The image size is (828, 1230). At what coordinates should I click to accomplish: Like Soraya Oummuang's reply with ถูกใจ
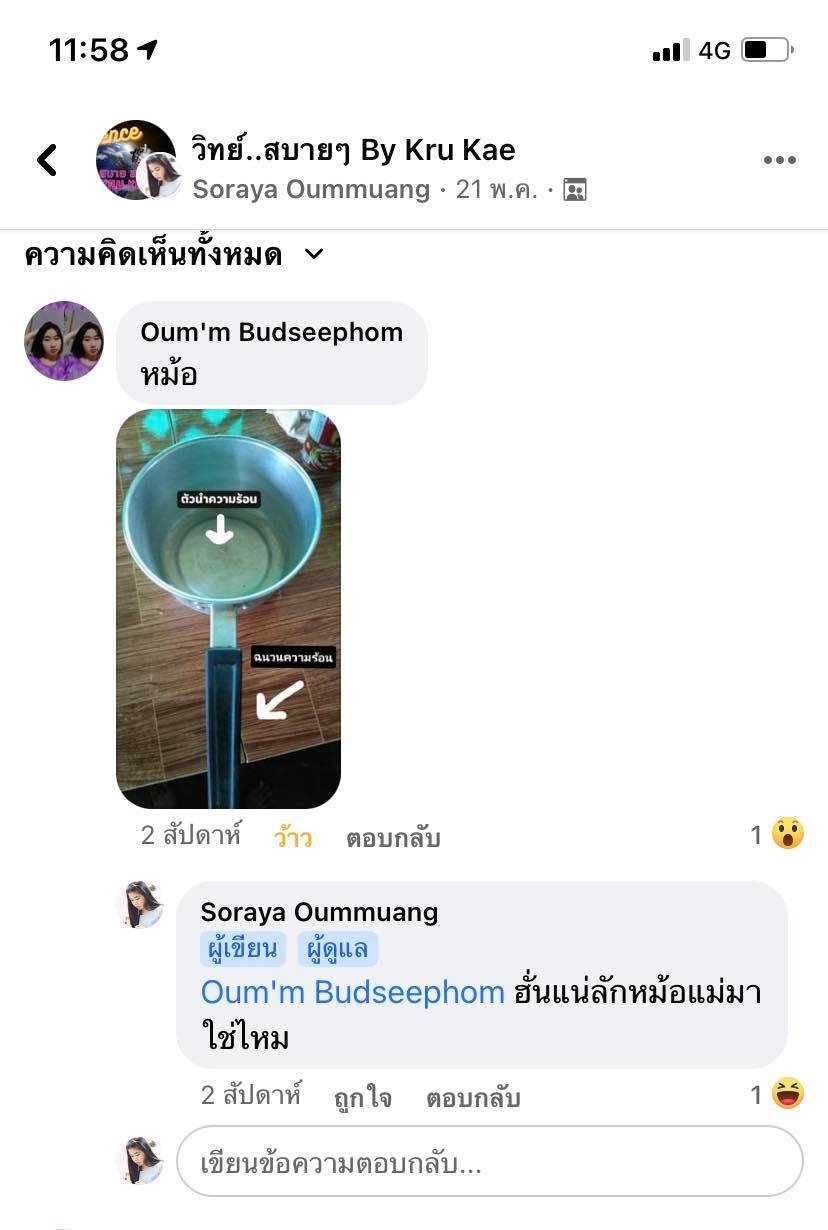362,1098
